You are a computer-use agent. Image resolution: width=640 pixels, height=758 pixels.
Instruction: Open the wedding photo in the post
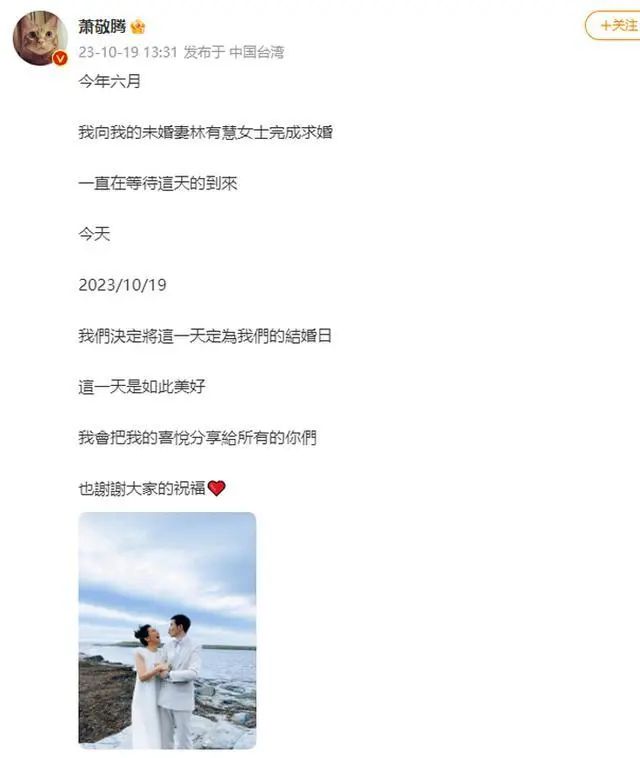[x=167, y=630]
